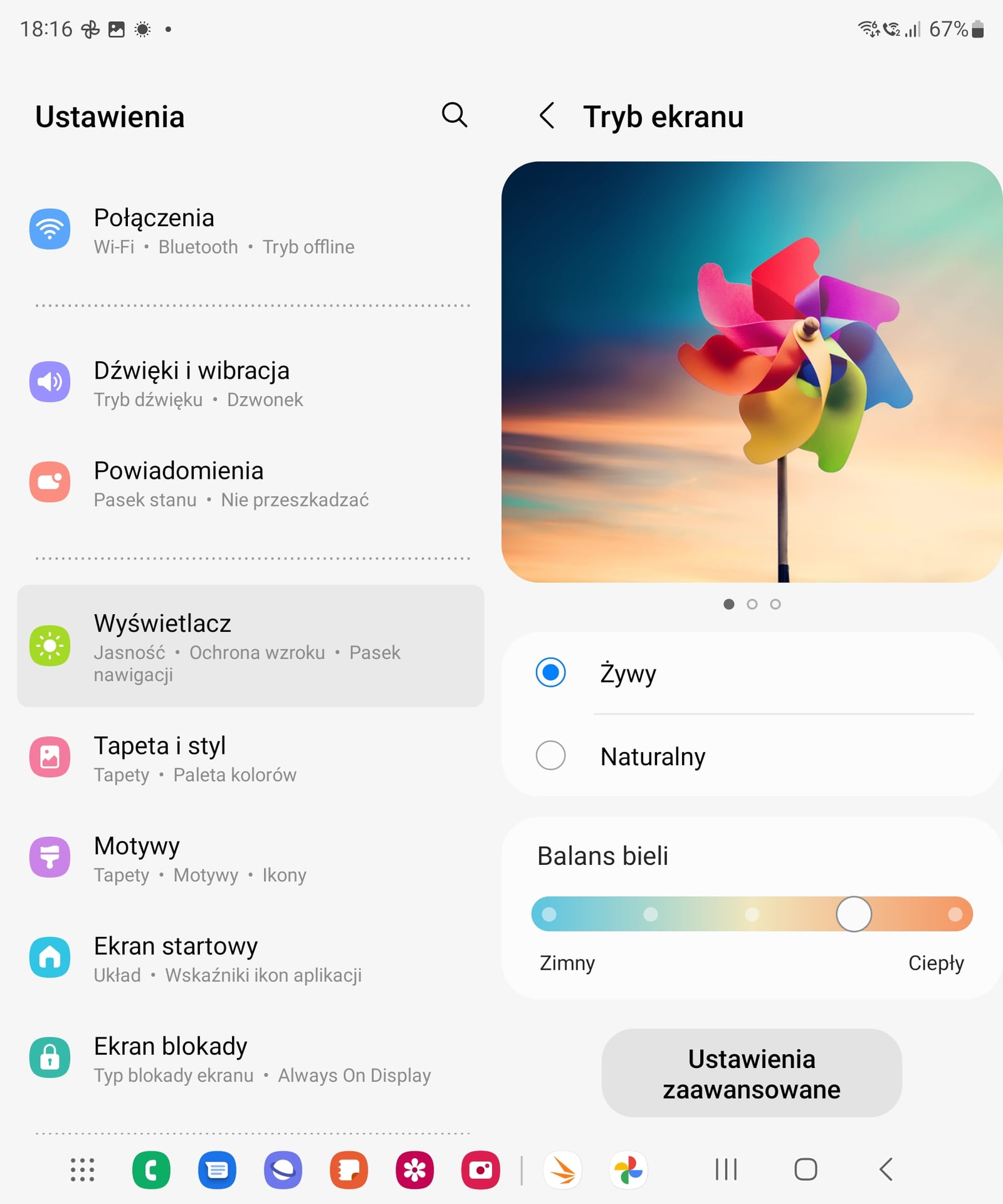Image resolution: width=1003 pixels, height=1204 pixels.
Task: Select the Żywy screen mode
Action: (x=550, y=673)
